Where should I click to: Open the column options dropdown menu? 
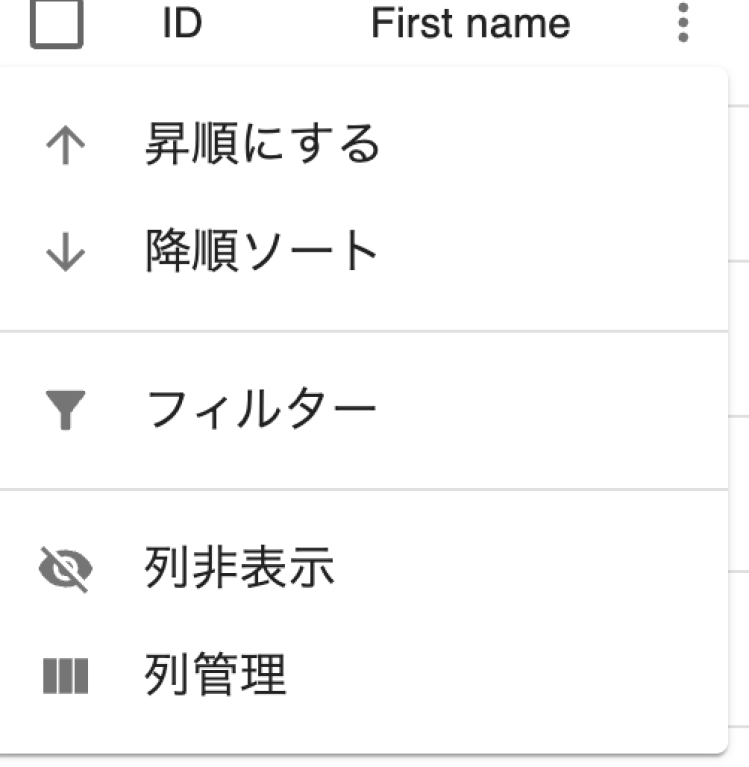[x=683, y=24]
